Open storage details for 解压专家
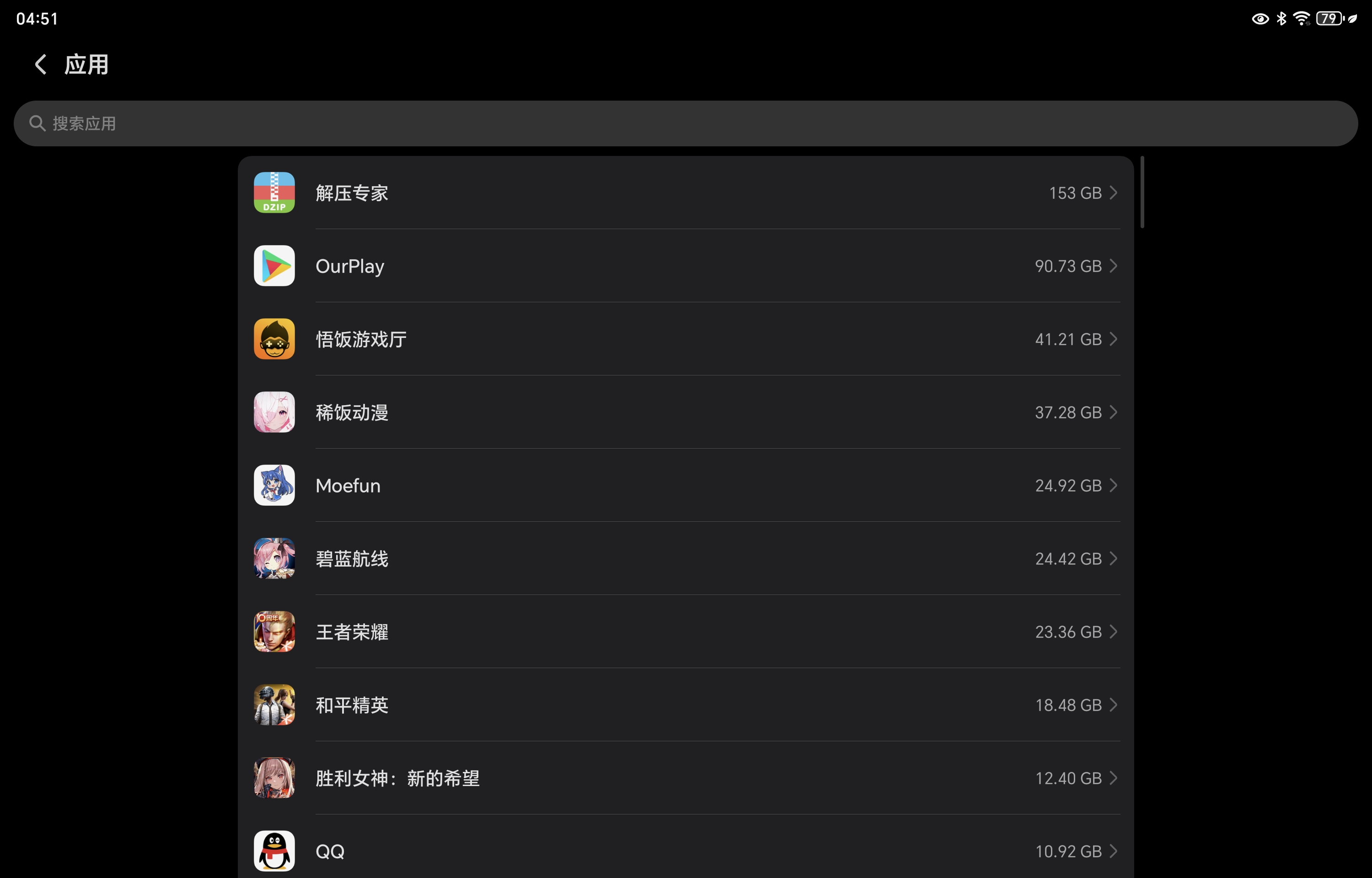 [684, 193]
